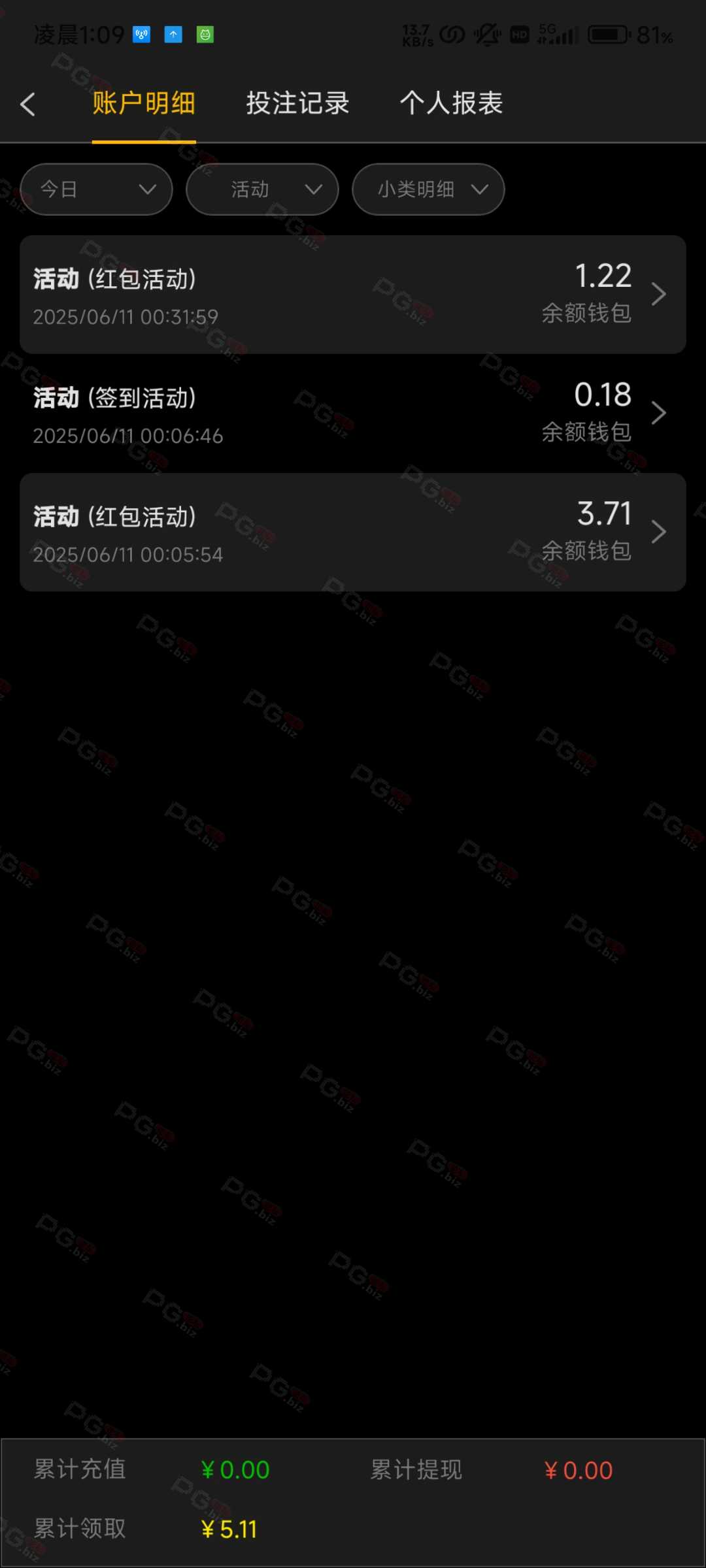Switch to the 投注记录 tab
This screenshot has width=706, height=1568.
coord(297,103)
